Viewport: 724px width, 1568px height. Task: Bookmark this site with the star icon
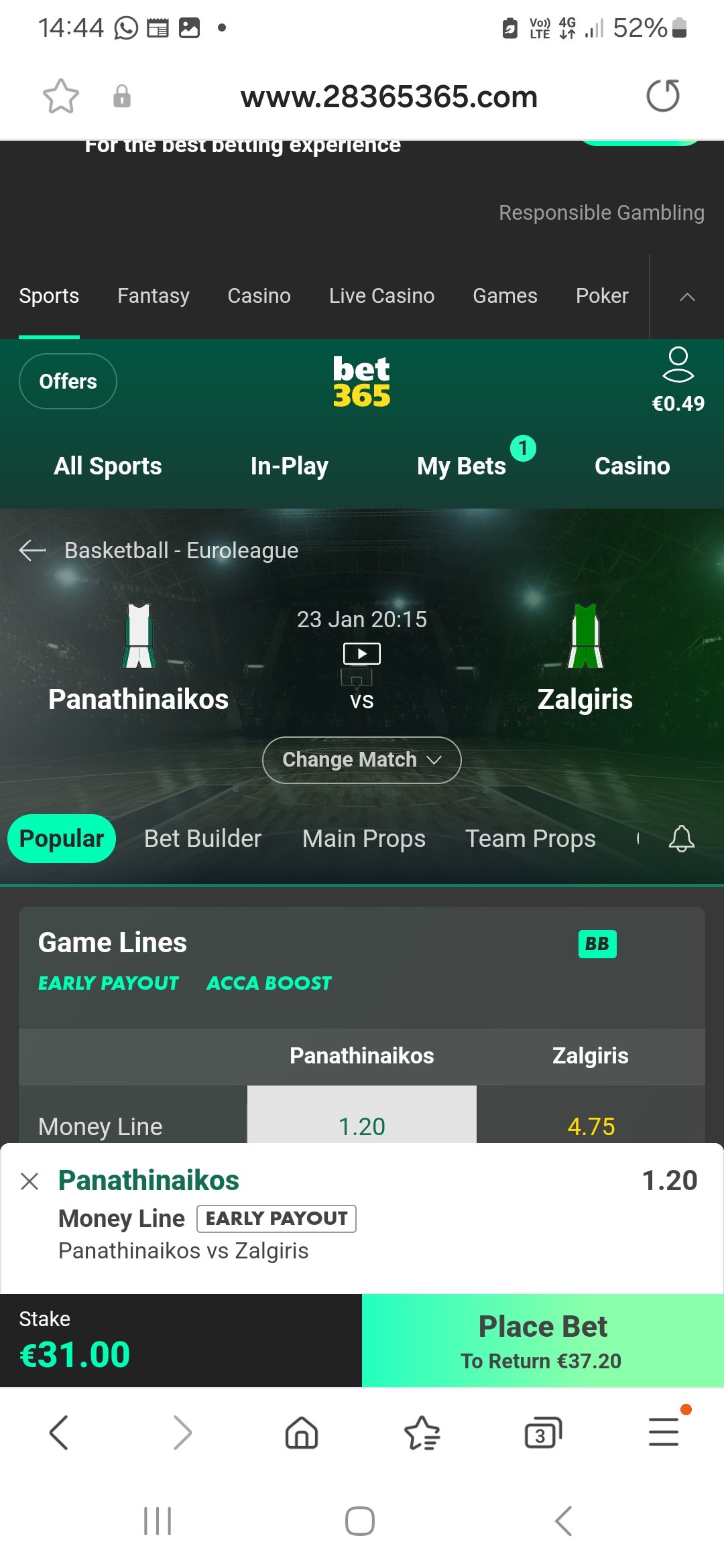coord(61,96)
